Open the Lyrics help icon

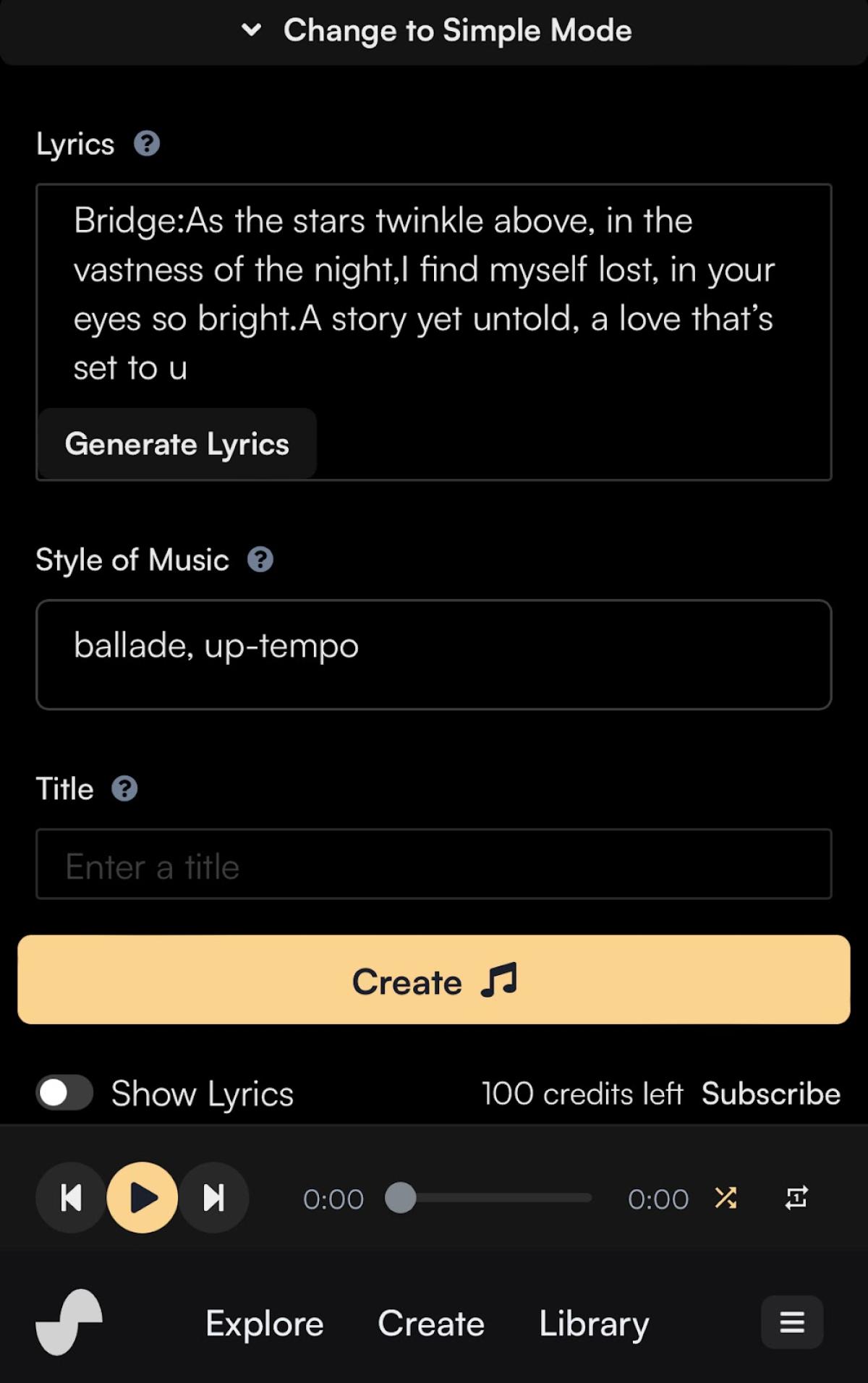(x=147, y=144)
